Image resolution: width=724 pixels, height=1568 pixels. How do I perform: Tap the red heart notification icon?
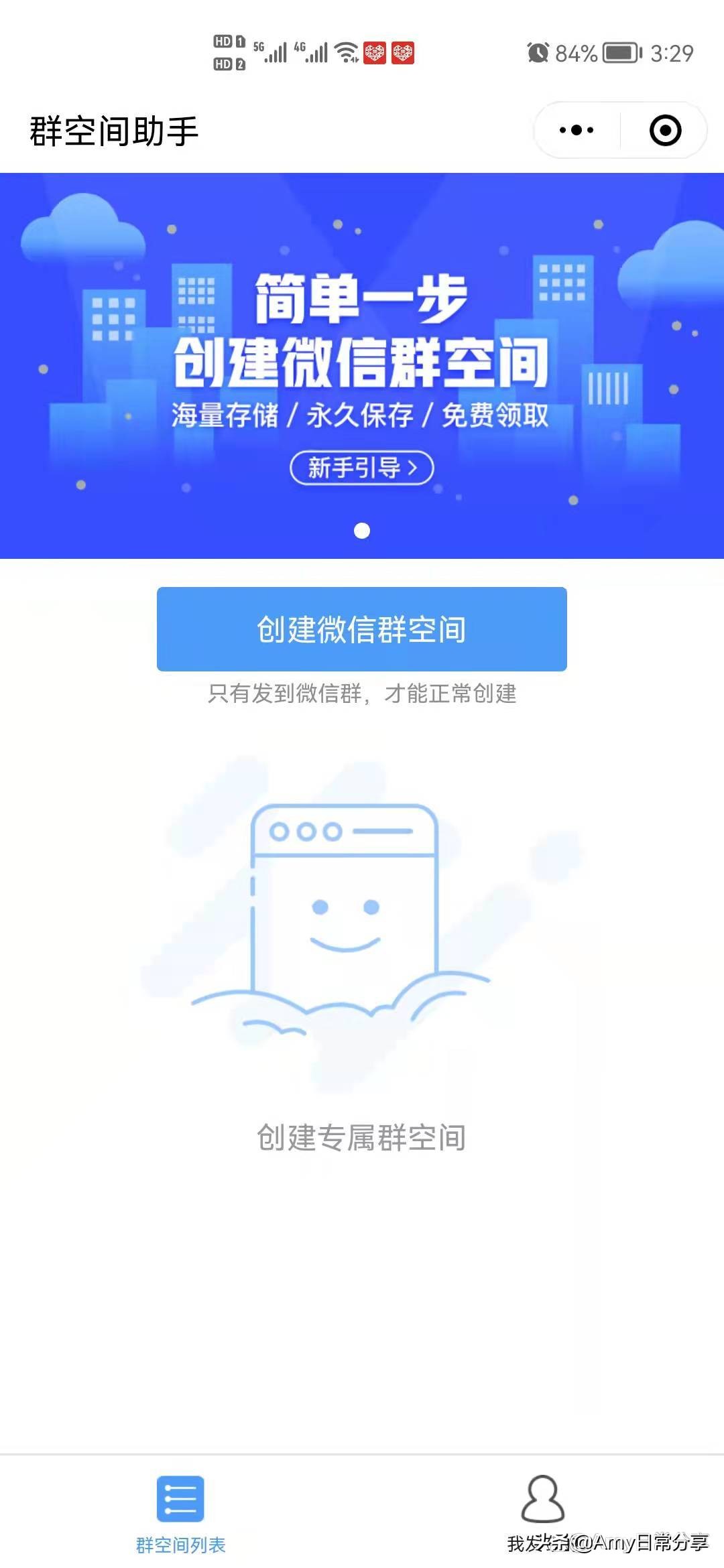pyautogui.click(x=375, y=54)
